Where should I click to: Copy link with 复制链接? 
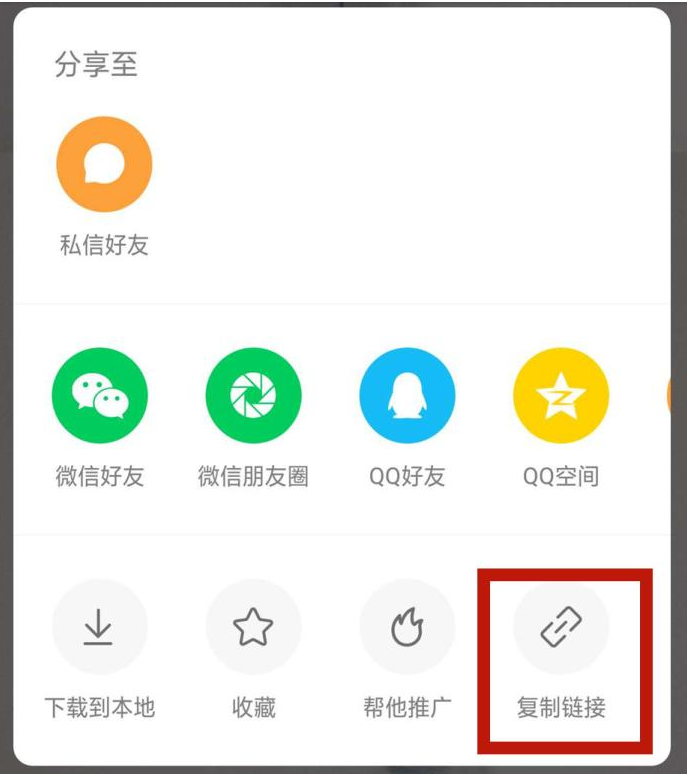[560, 627]
